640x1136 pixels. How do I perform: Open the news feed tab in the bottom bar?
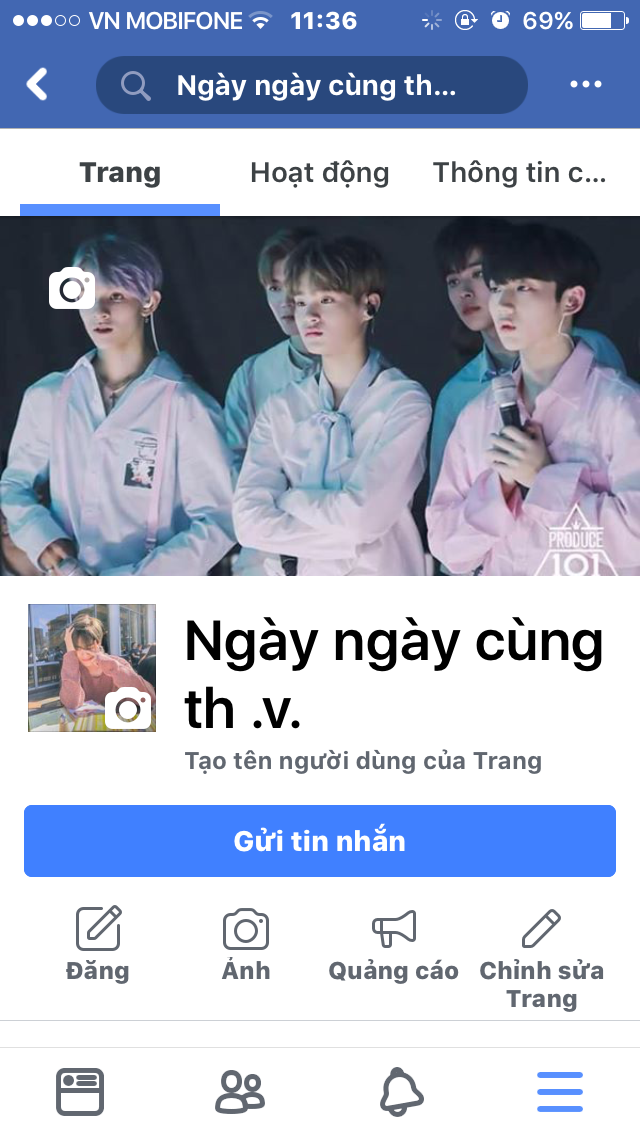pos(80,1091)
